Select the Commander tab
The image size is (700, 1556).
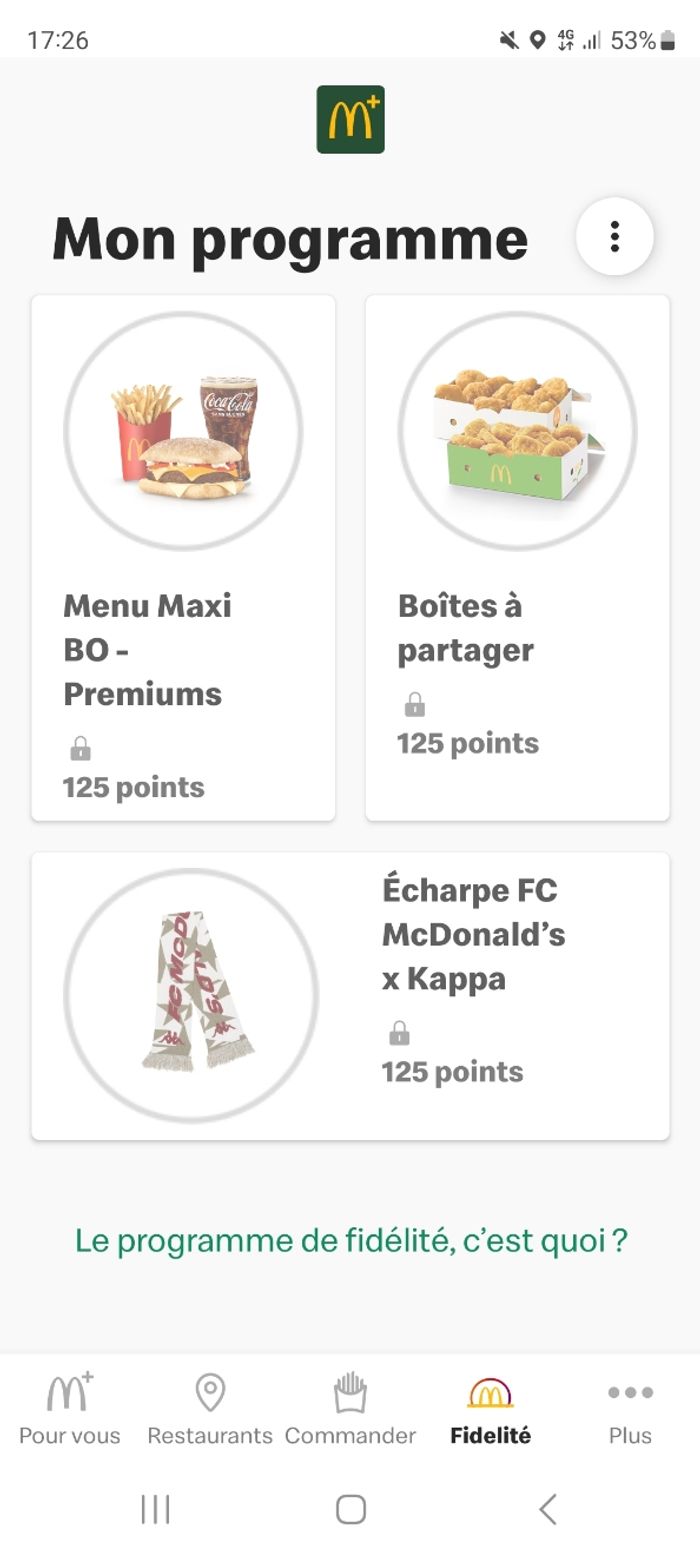(x=350, y=1410)
